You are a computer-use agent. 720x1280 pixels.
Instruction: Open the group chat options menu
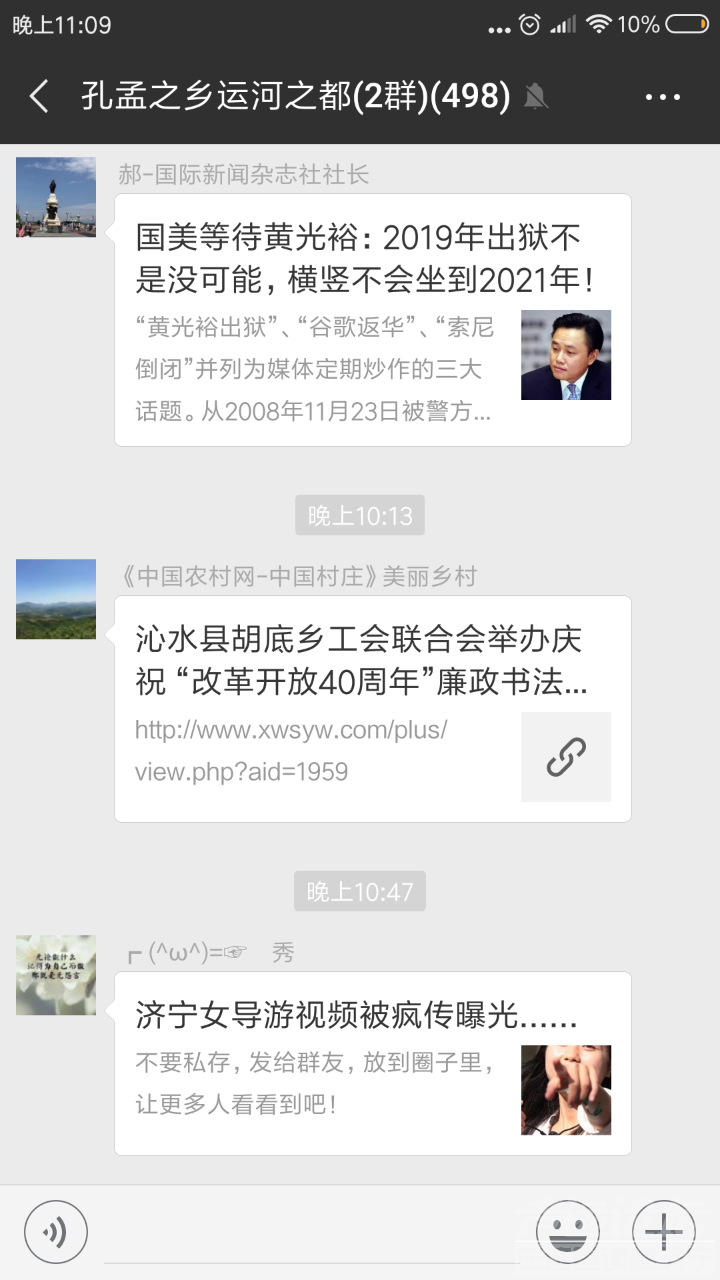662,97
